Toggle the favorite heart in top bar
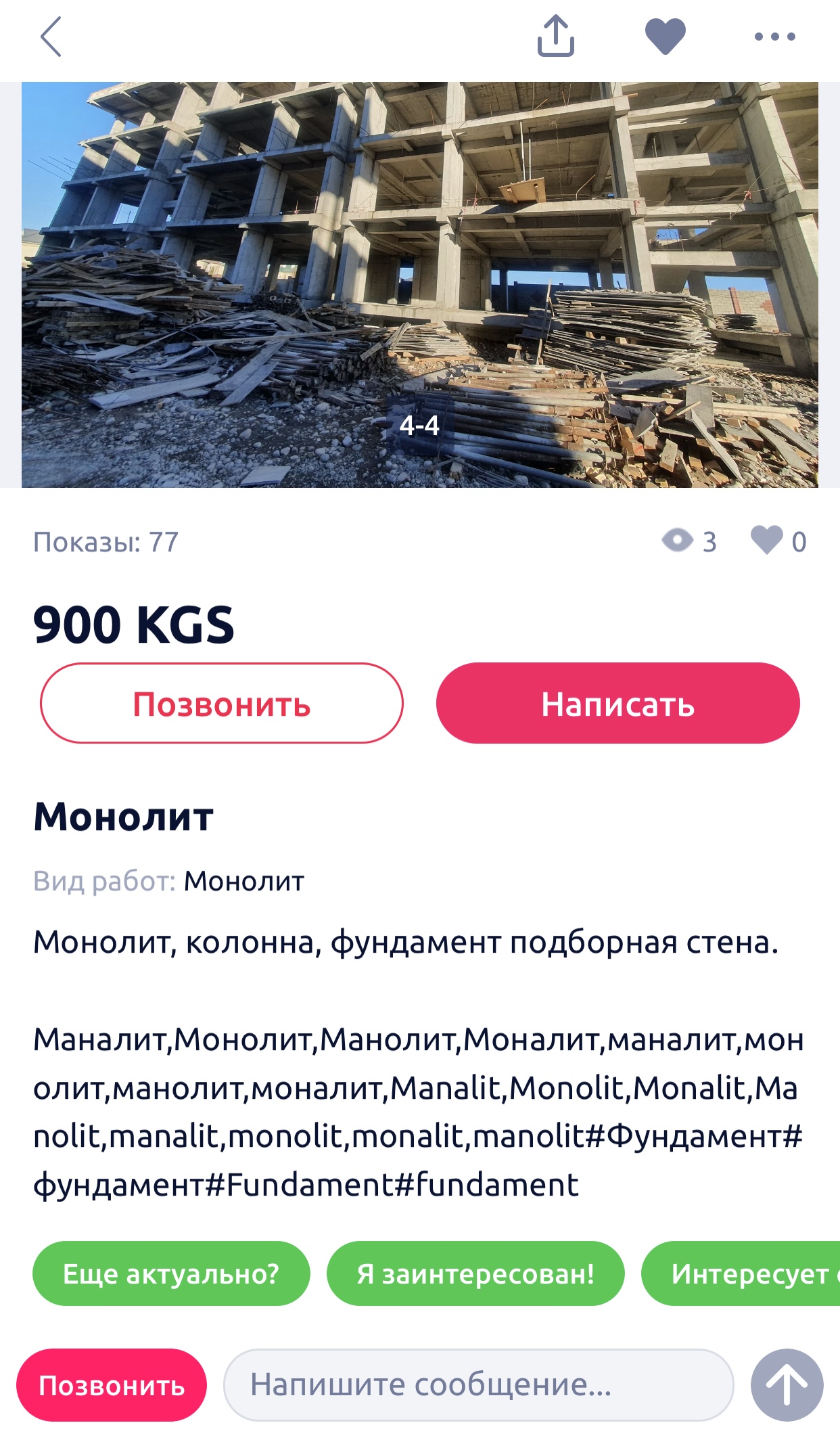This screenshot has width=840, height=1446. (x=666, y=37)
